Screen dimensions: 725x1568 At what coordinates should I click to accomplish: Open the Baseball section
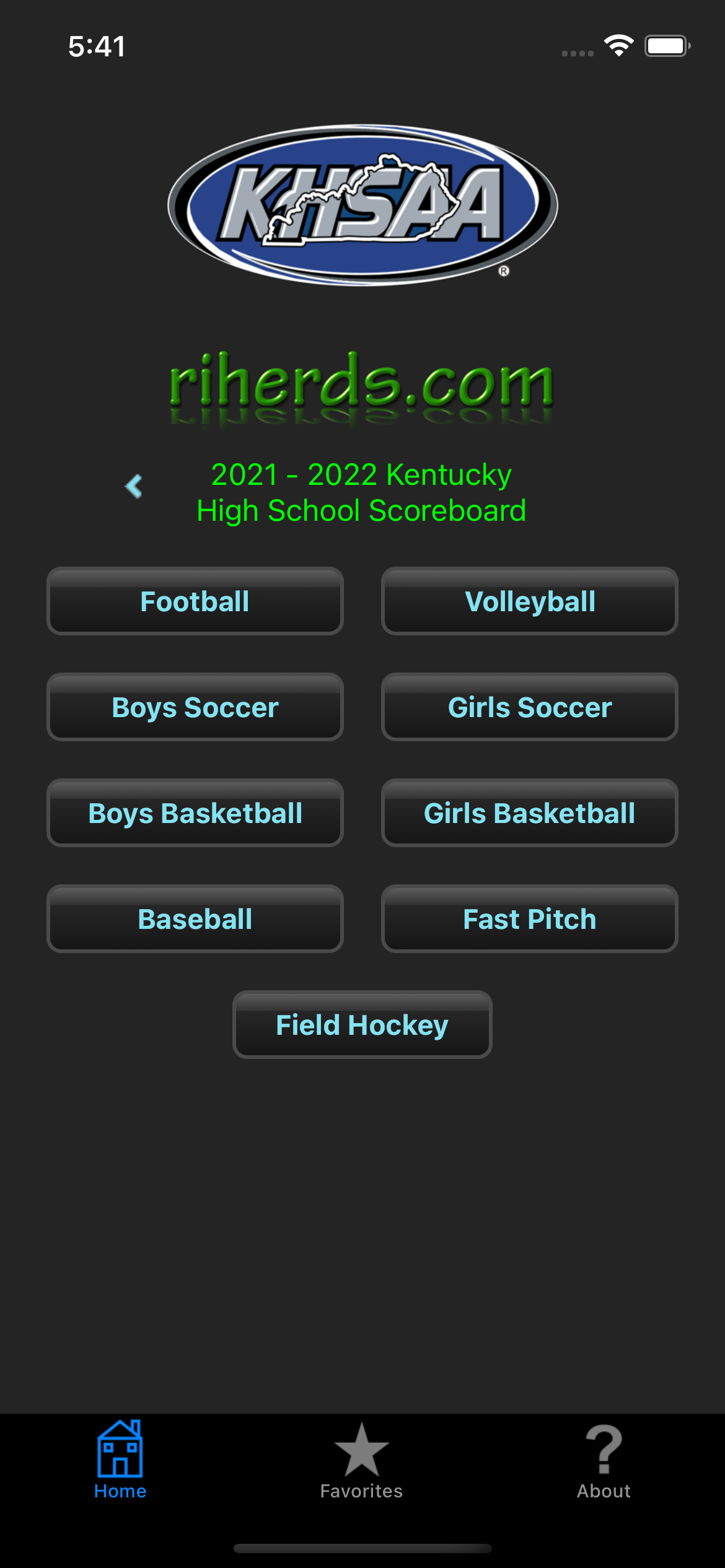click(195, 919)
